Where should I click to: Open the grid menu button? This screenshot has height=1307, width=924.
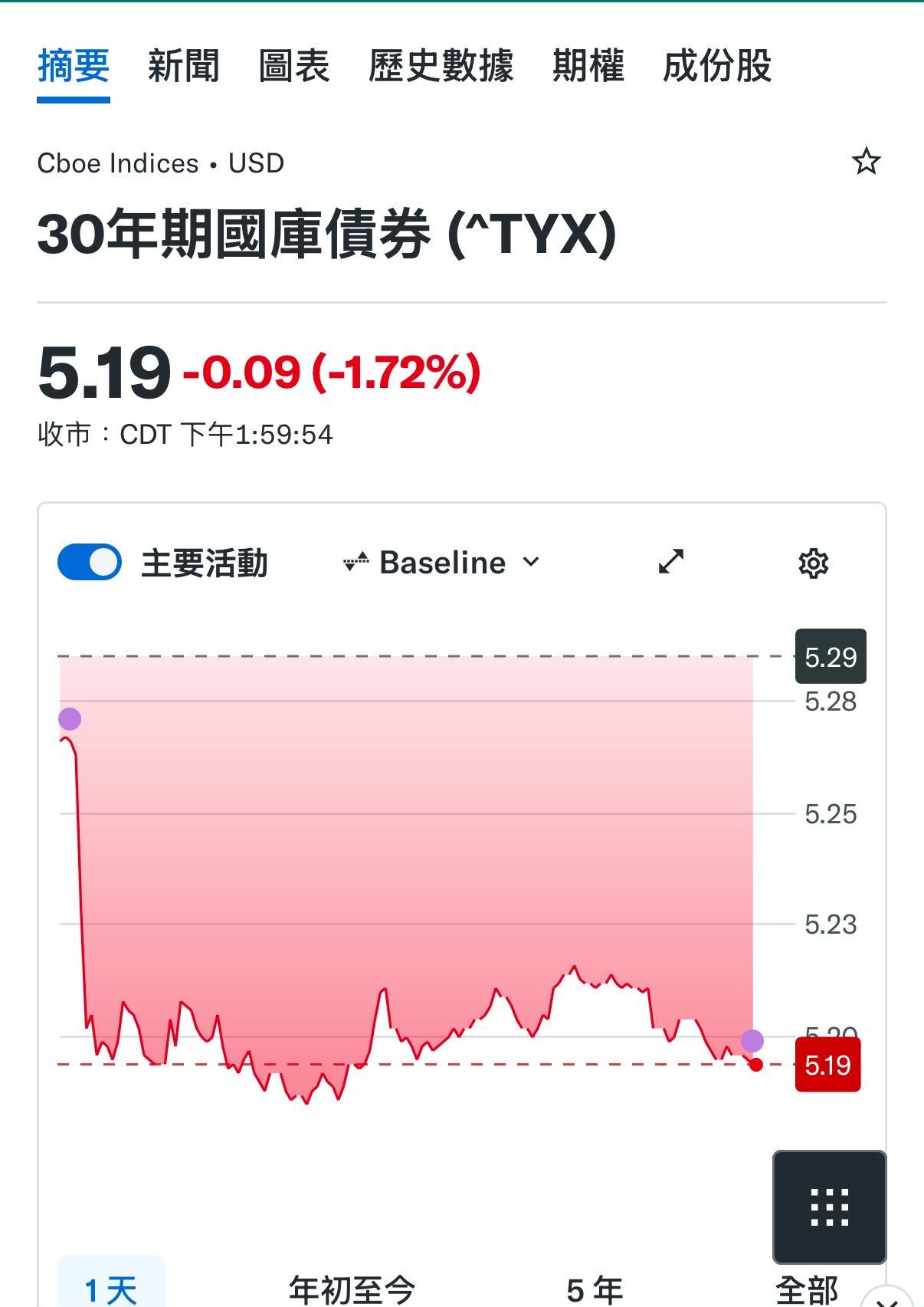830,1207
